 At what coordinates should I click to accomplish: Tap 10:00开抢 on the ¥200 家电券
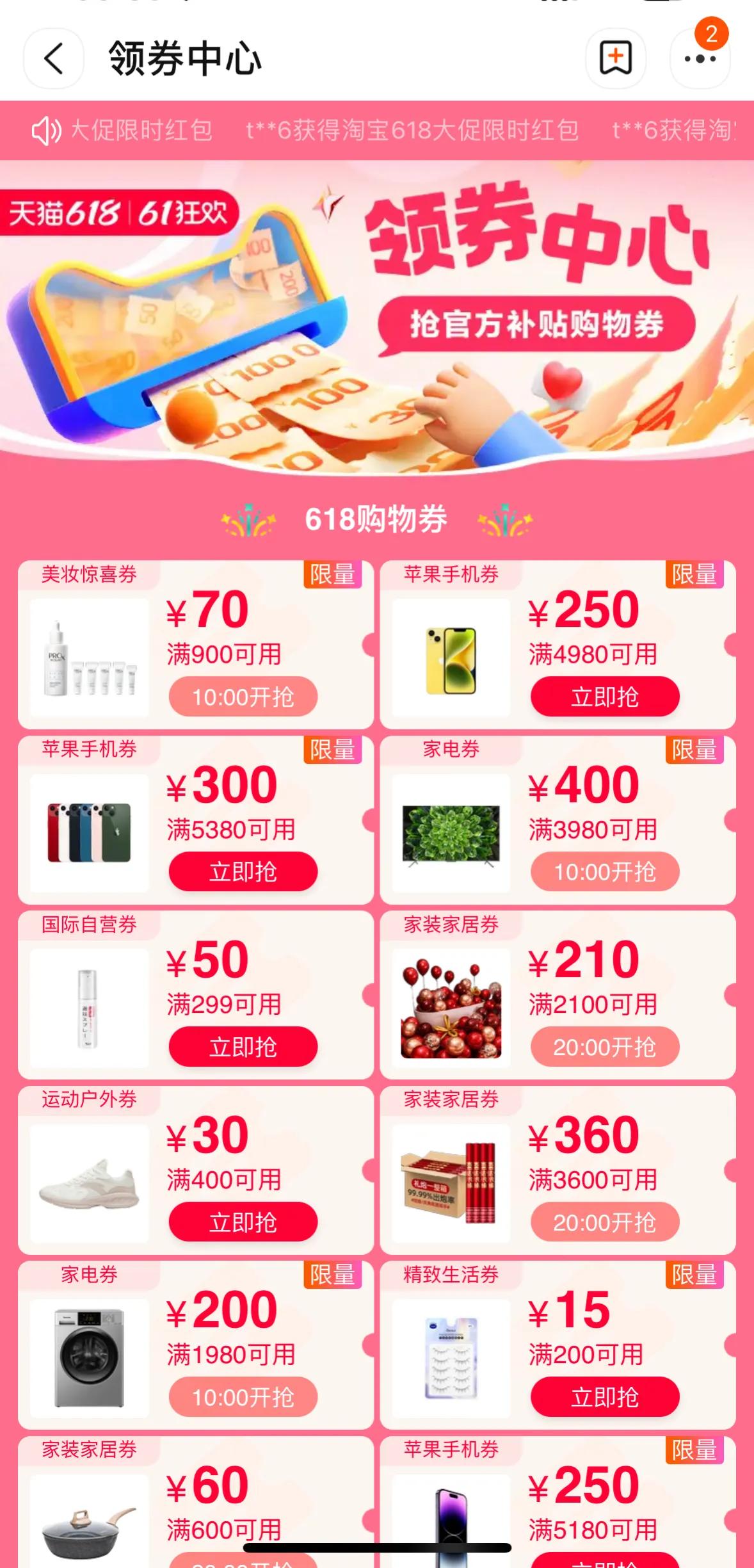pos(243,1397)
